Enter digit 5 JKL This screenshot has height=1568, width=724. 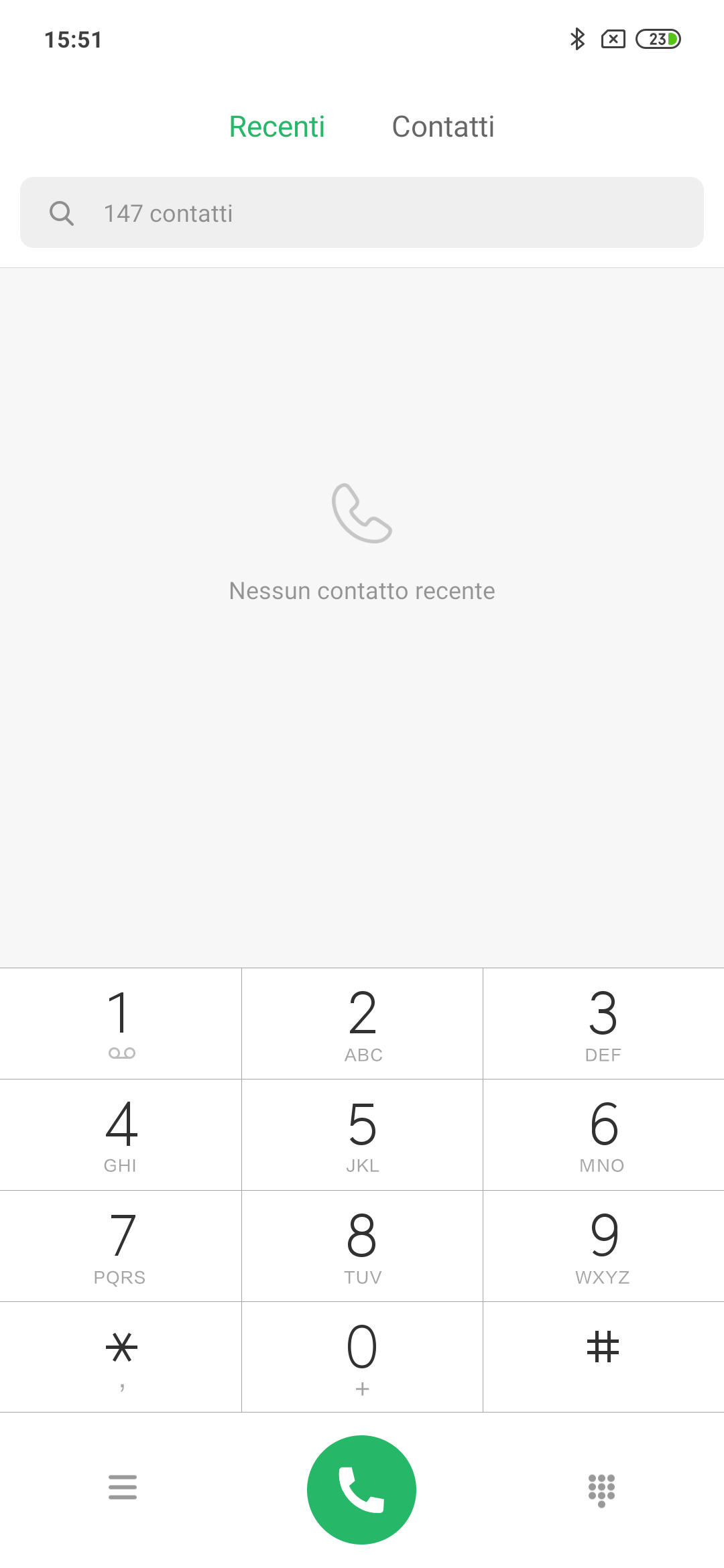[x=362, y=1134]
